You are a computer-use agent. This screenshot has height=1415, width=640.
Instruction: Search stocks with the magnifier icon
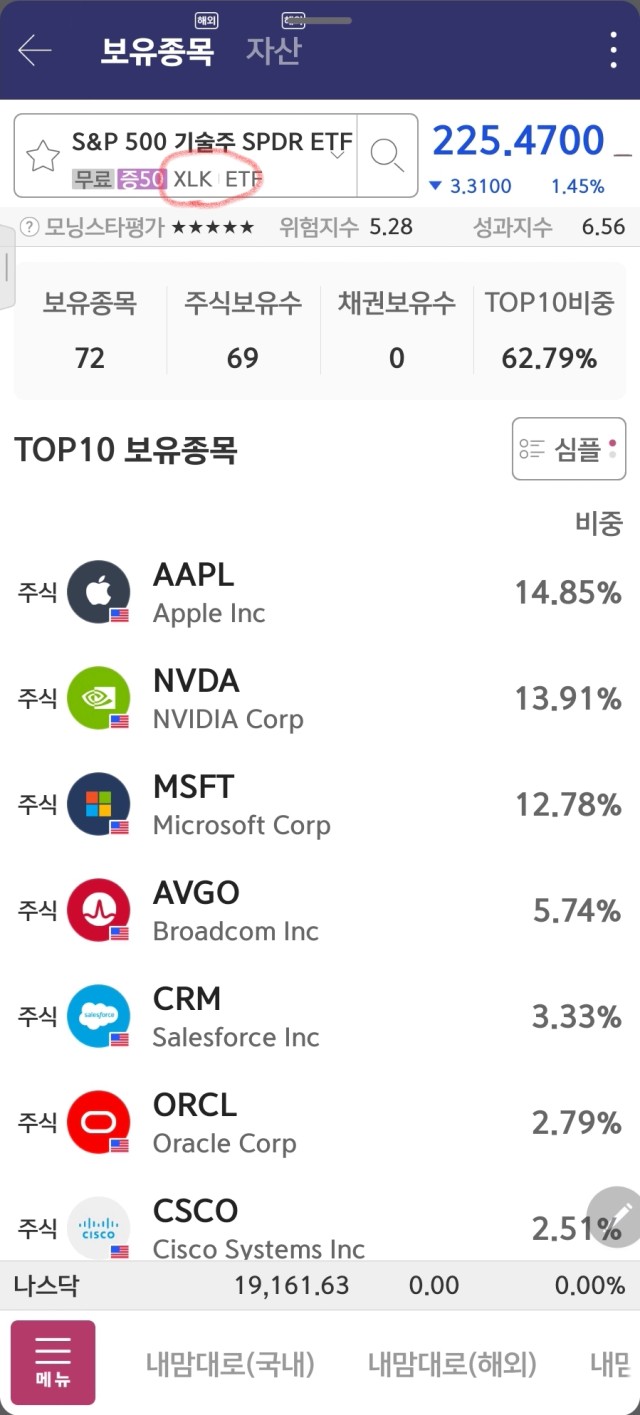(387, 155)
